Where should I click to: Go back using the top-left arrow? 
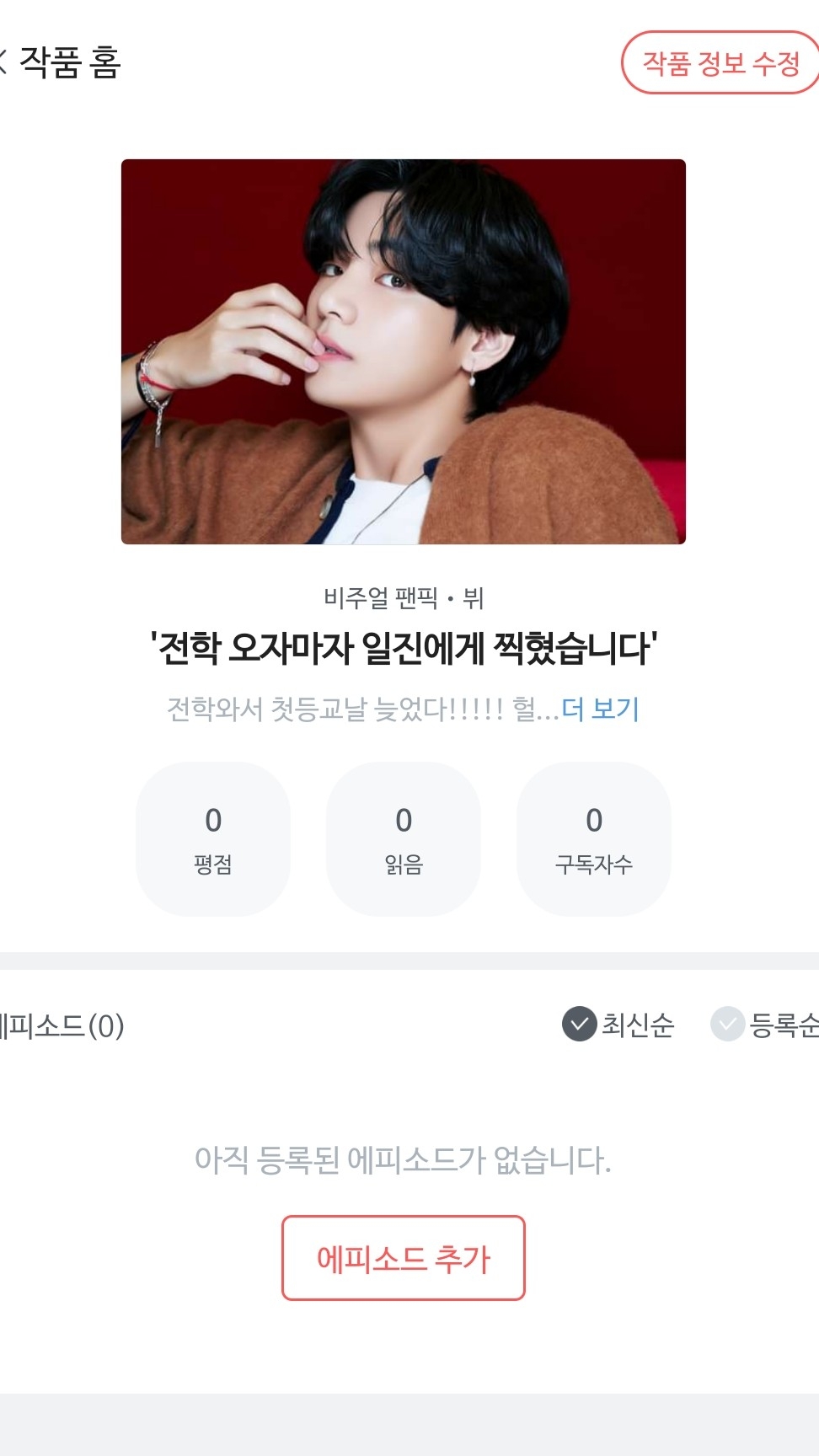point(4,62)
